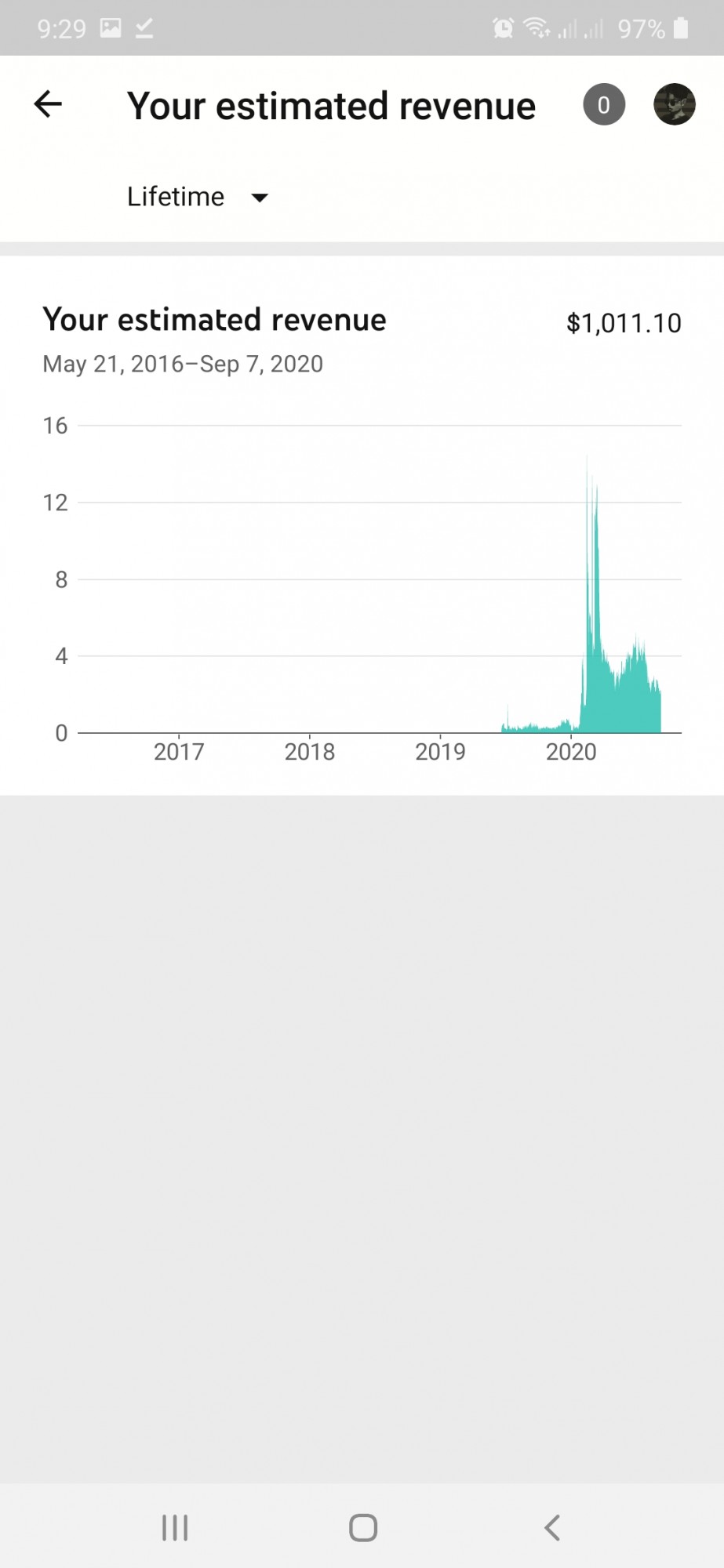Open recent apps from the navigation bar
Image resolution: width=724 pixels, height=1568 pixels.
tap(175, 1527)
